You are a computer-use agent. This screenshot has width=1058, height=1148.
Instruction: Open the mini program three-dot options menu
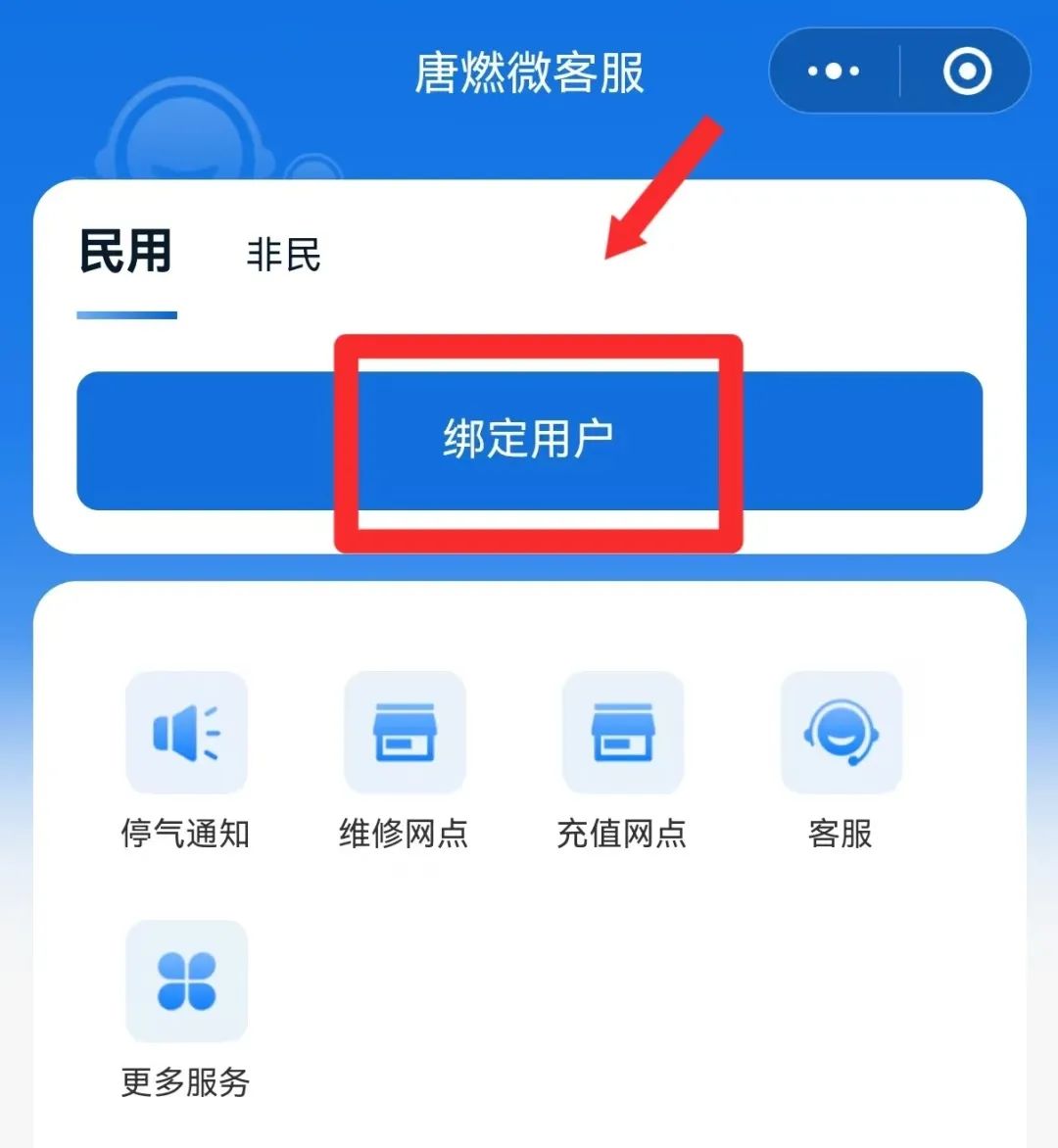[x=834, y=71]
